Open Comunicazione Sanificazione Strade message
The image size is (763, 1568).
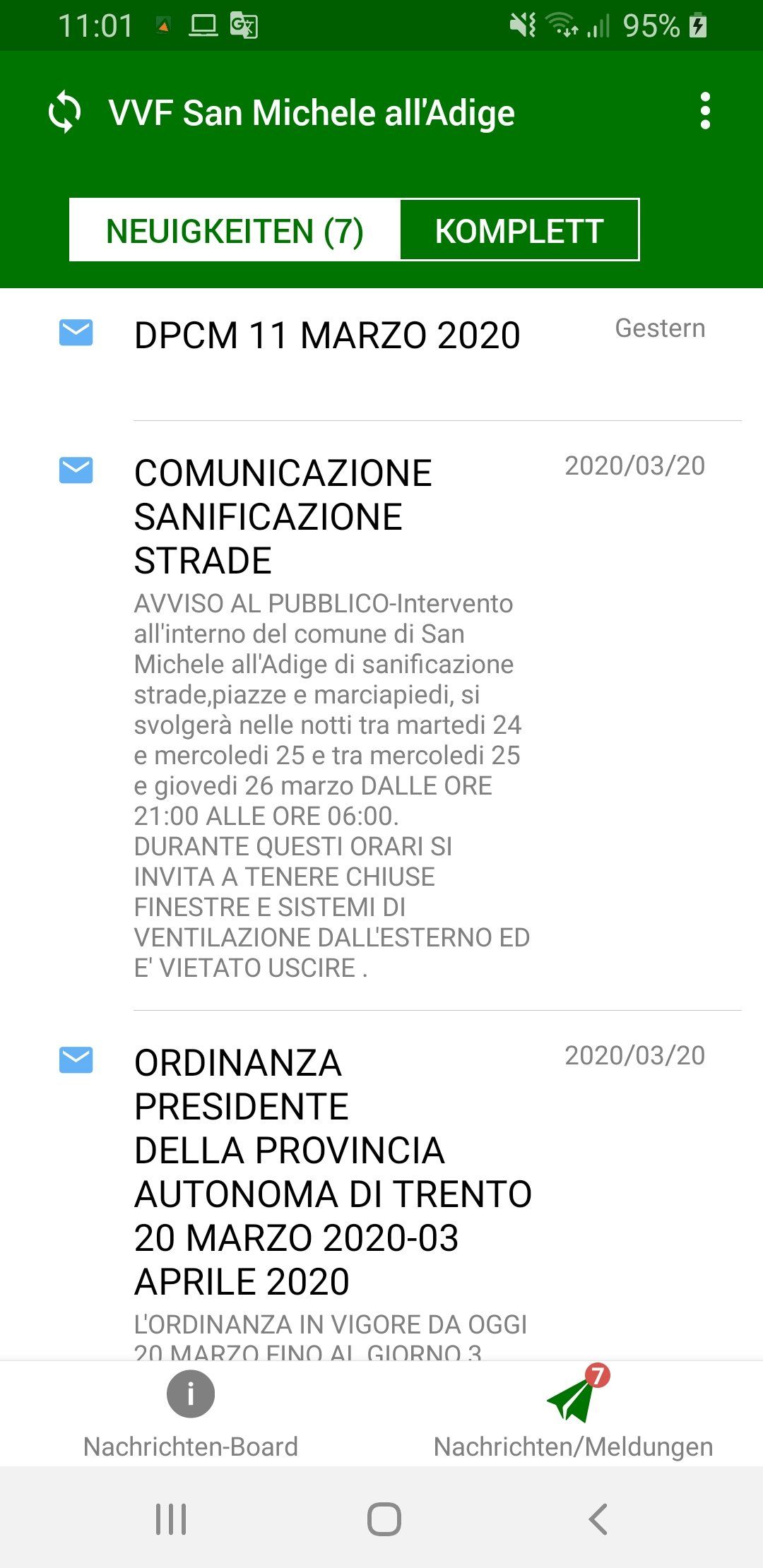381,715
